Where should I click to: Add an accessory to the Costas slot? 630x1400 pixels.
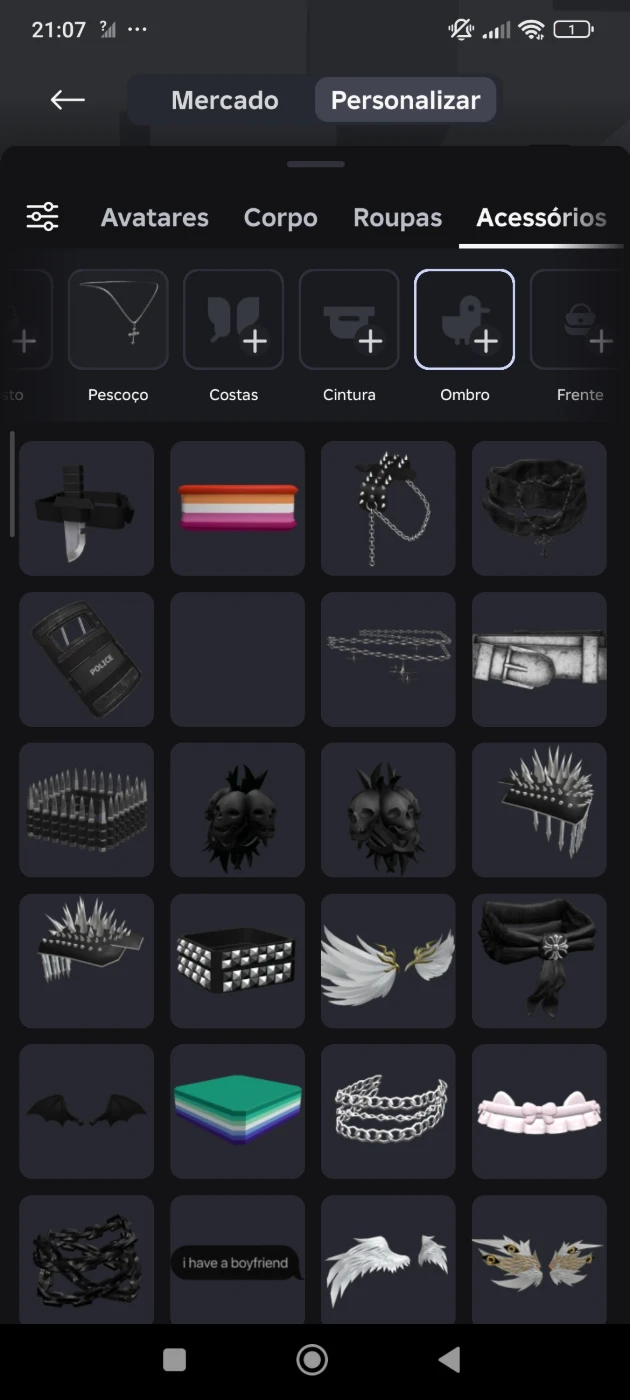tap(233, 320)
